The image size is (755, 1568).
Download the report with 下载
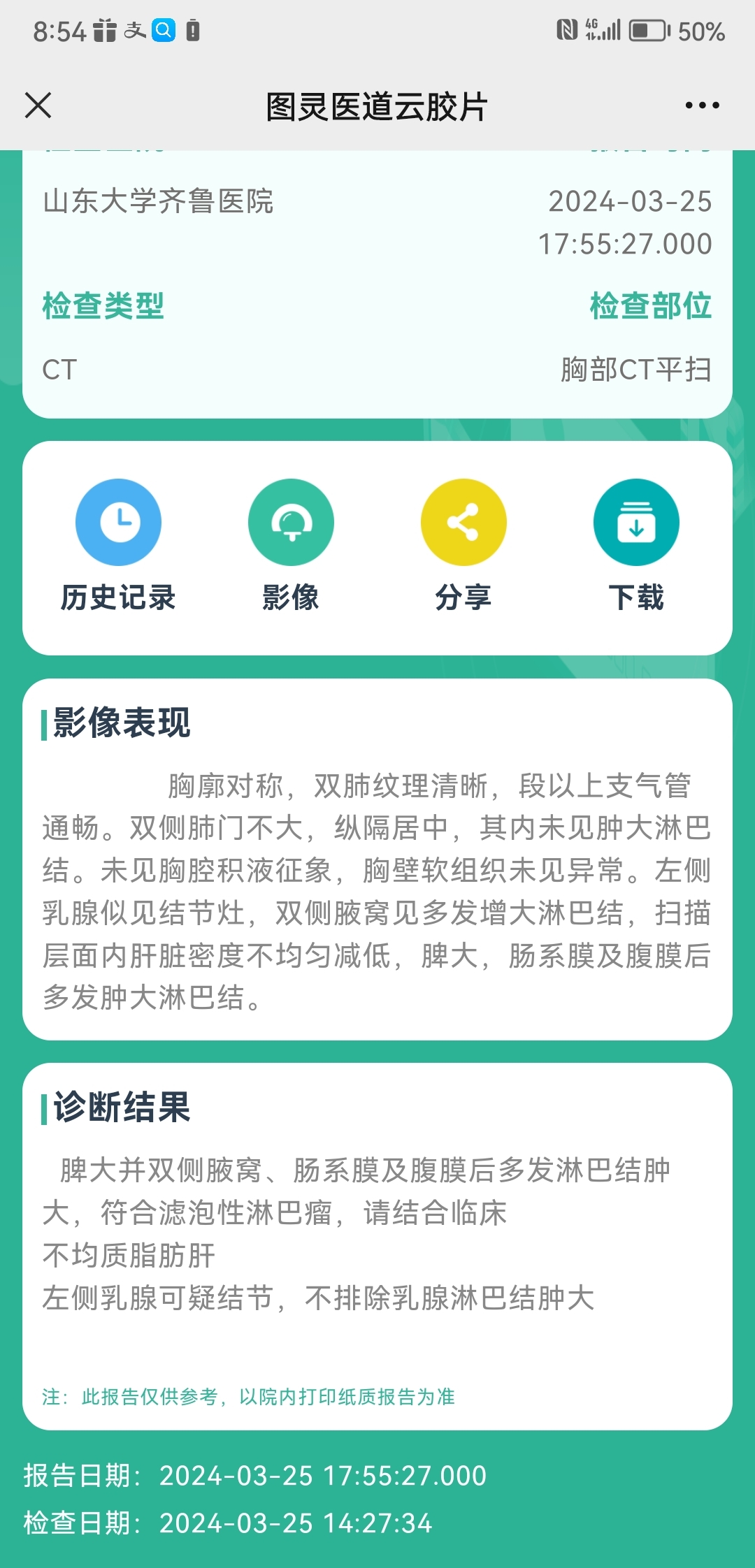coord(635,523)
